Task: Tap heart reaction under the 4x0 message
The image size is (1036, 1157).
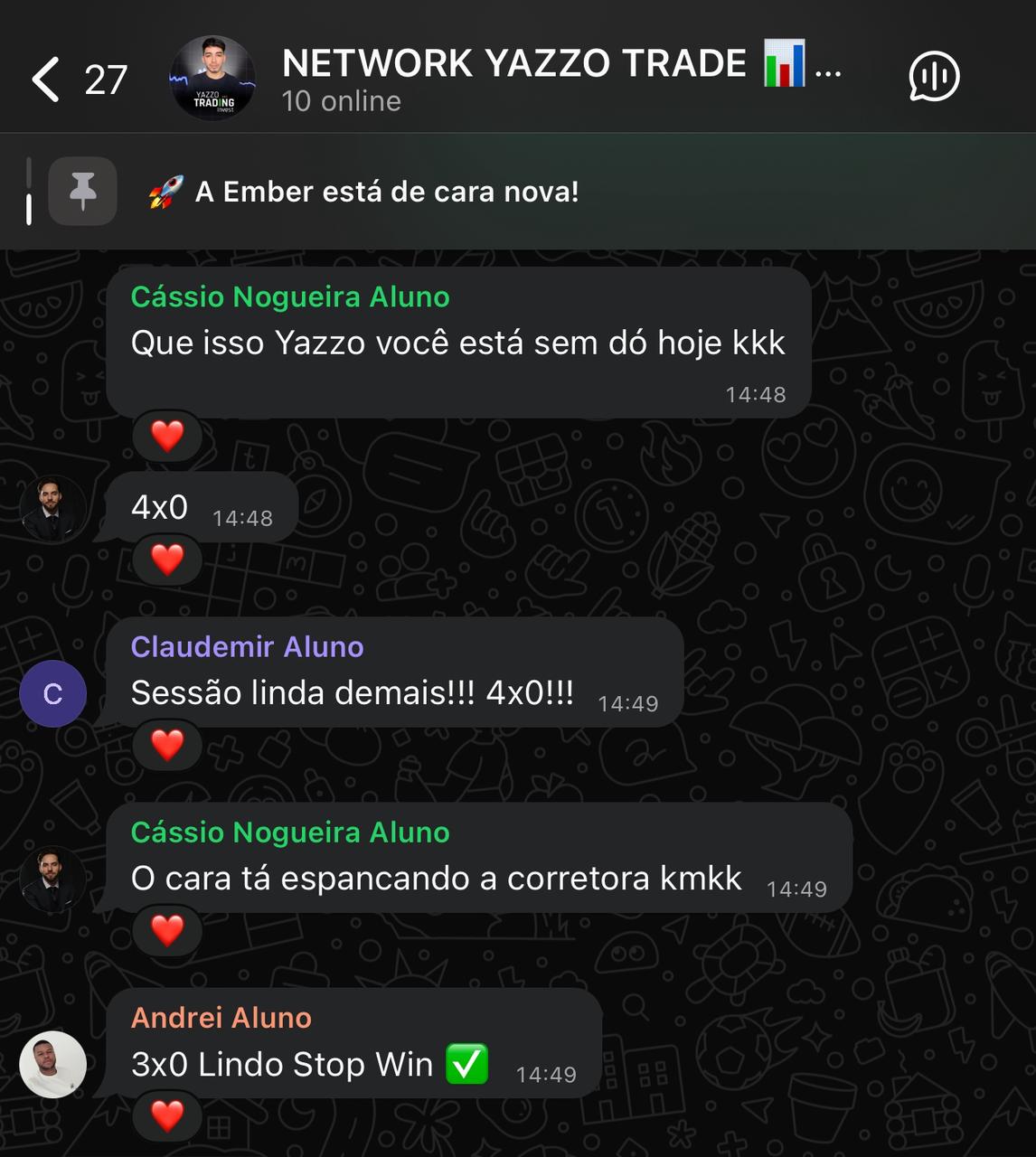Action: 167,560
